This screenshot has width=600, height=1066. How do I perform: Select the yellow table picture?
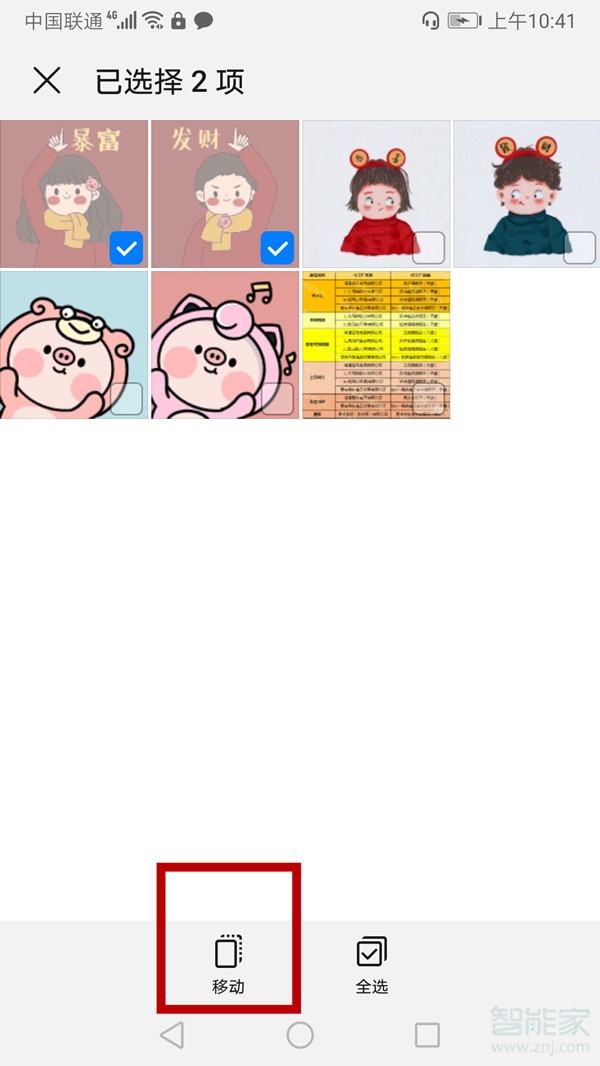429,398
